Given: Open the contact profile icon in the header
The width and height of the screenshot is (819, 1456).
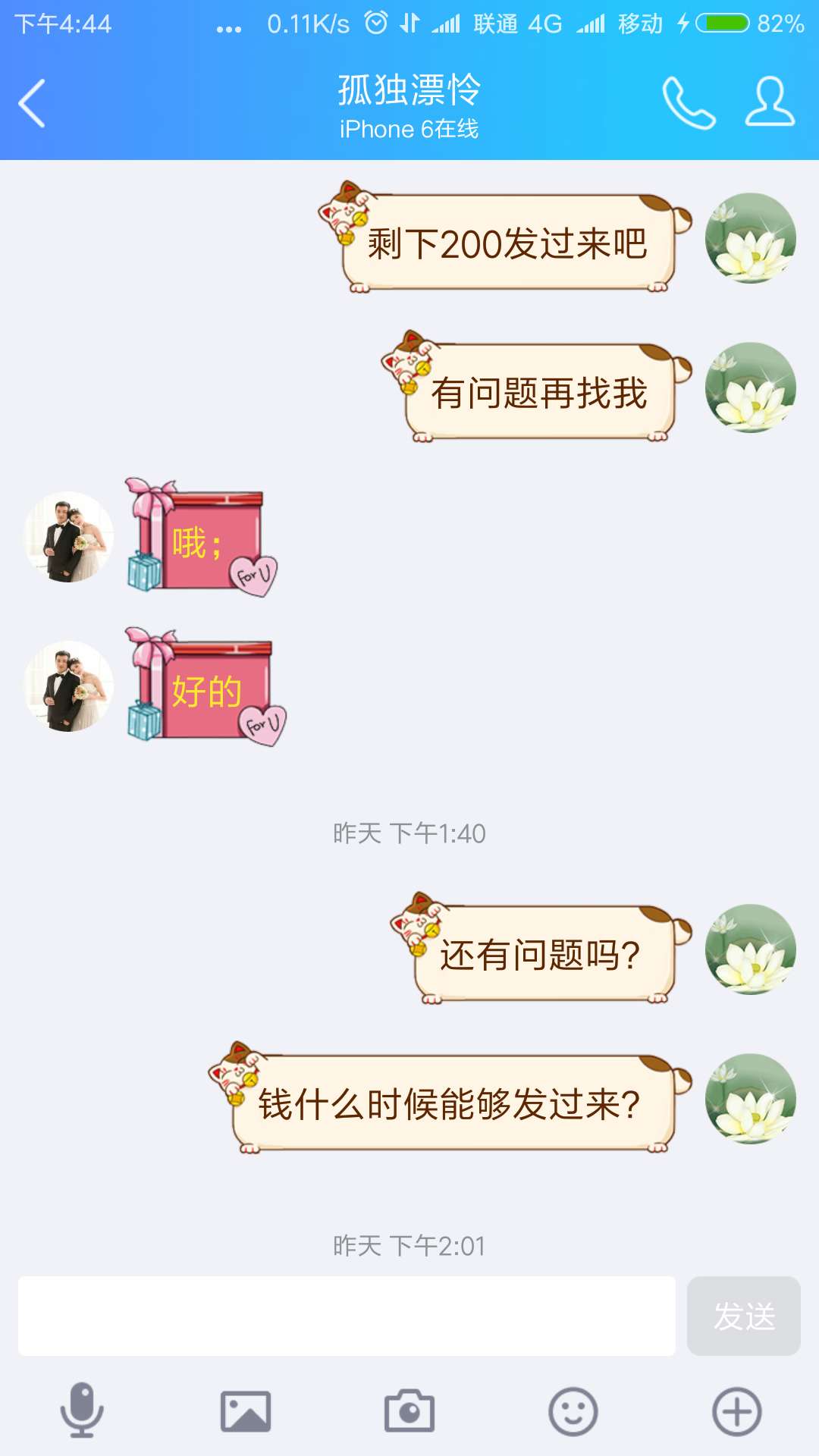Looking at the screenshot, I should tap(770, 102).
